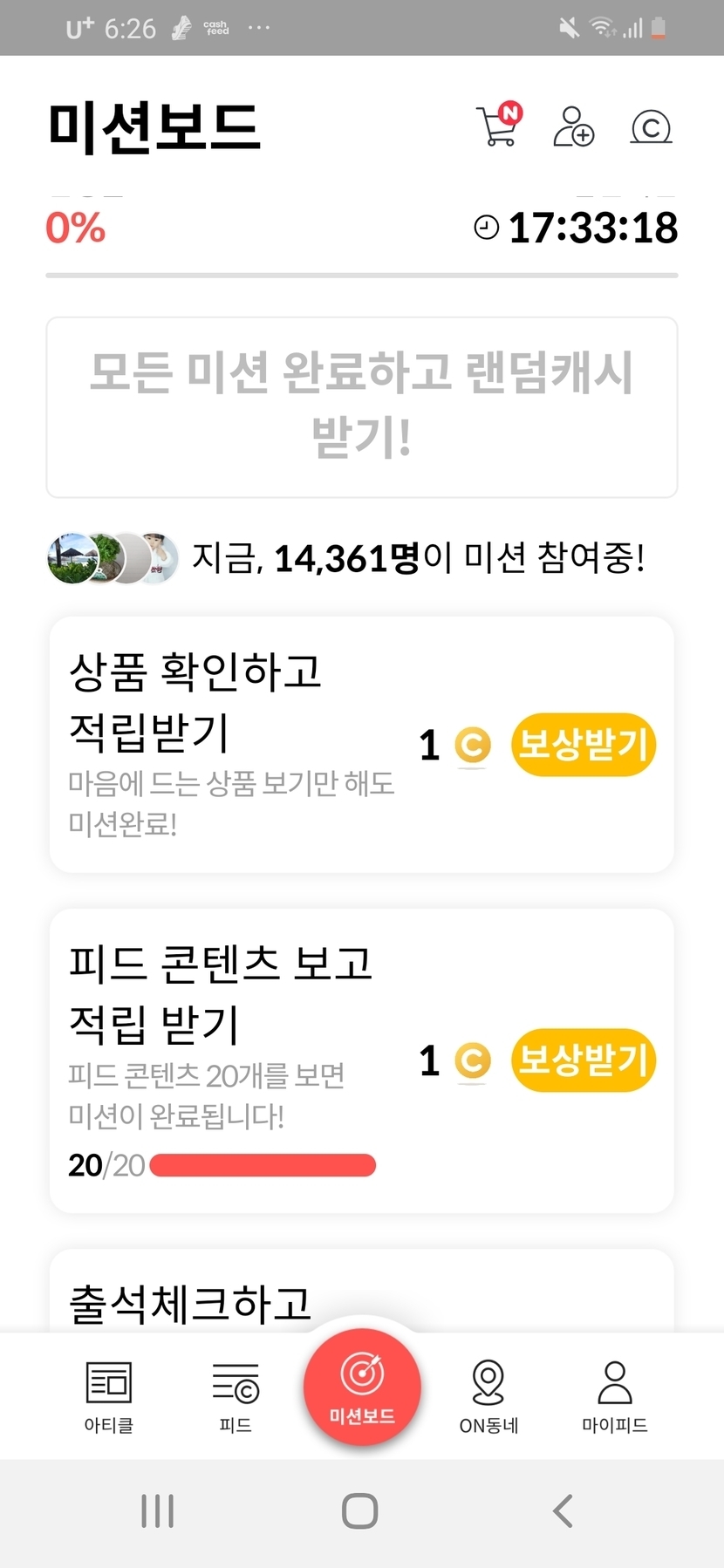
Task: Go back with the system back button
Action: pos(563,1511)
